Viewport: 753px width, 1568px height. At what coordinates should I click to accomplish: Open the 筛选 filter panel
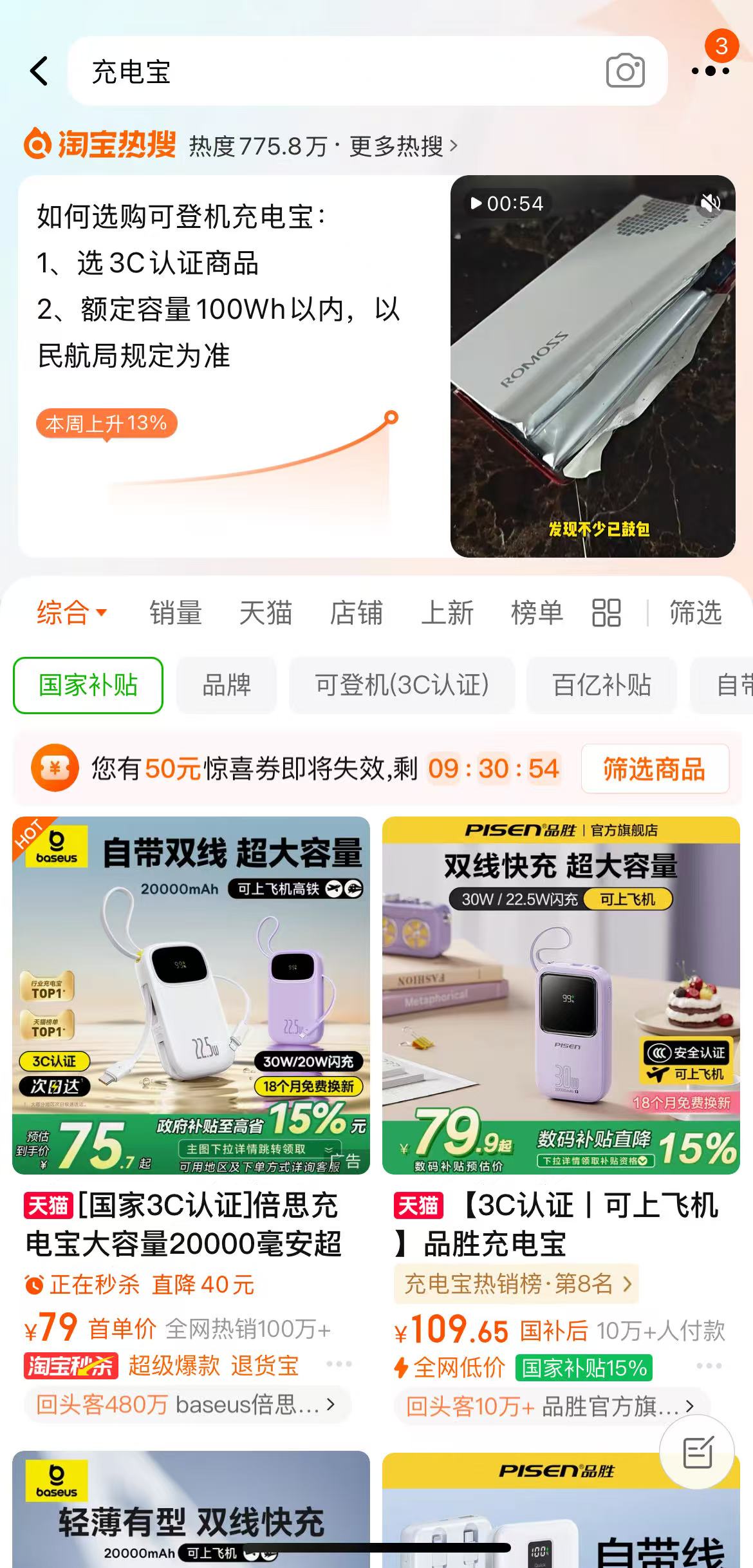pyautogui.click(x=695, y=612)
